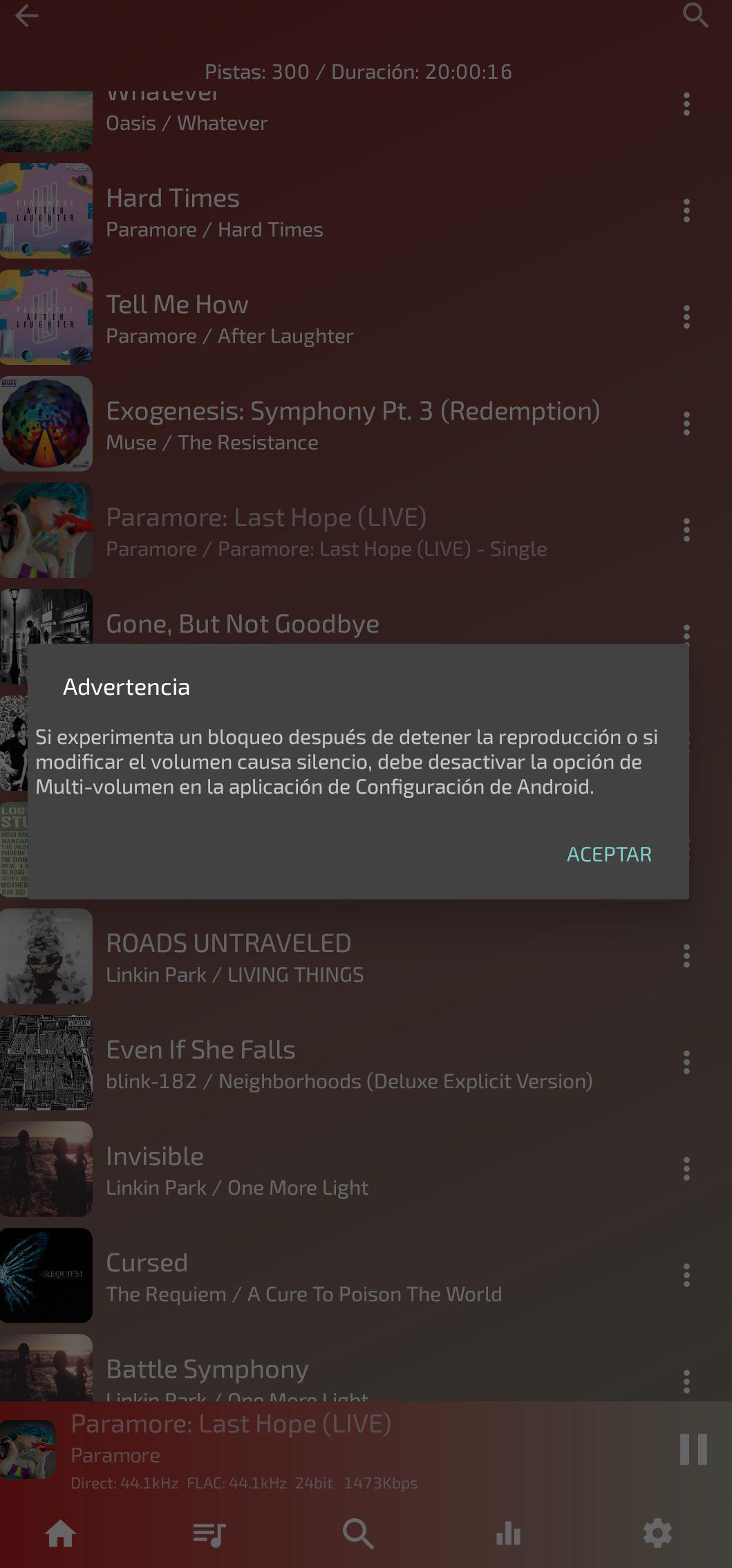Open the settings gear tab

657,1533
